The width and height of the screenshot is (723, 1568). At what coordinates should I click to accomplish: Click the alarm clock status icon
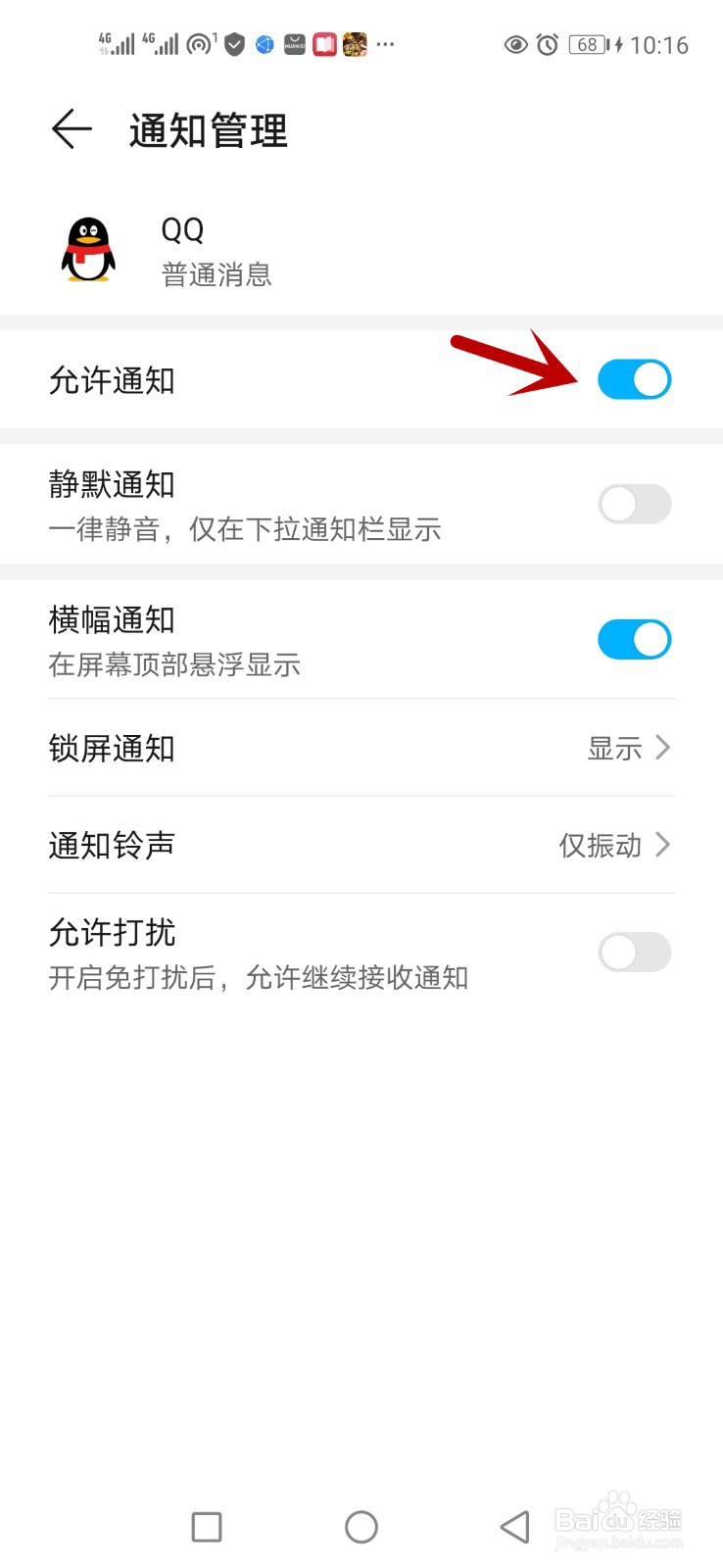tap(549, 44)
